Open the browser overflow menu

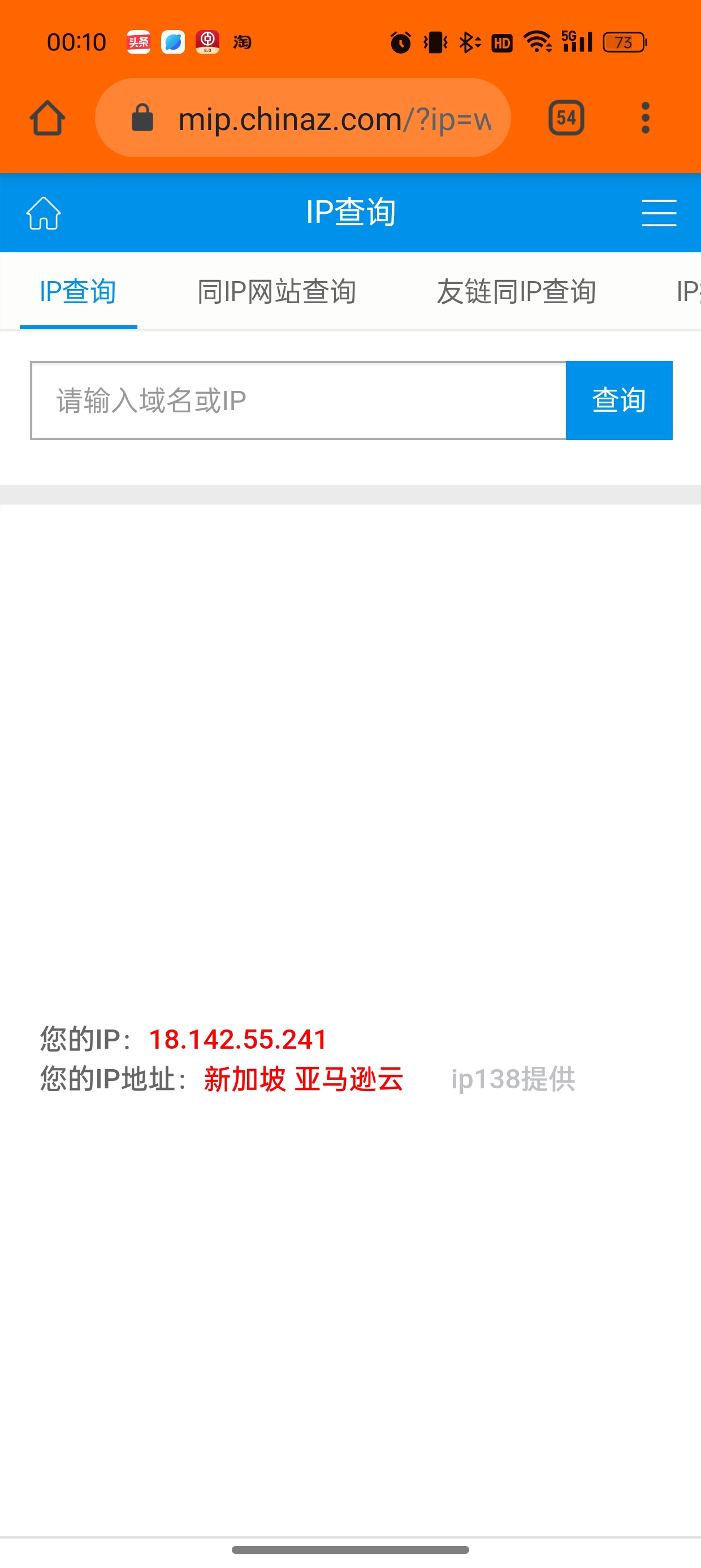pos(646,118)
